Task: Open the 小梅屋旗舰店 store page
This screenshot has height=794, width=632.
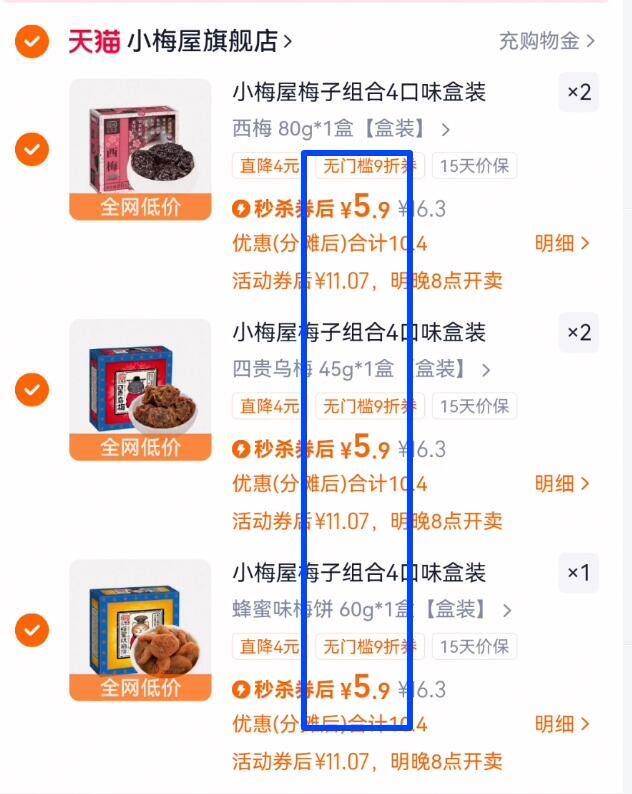Action: [208, 42]
